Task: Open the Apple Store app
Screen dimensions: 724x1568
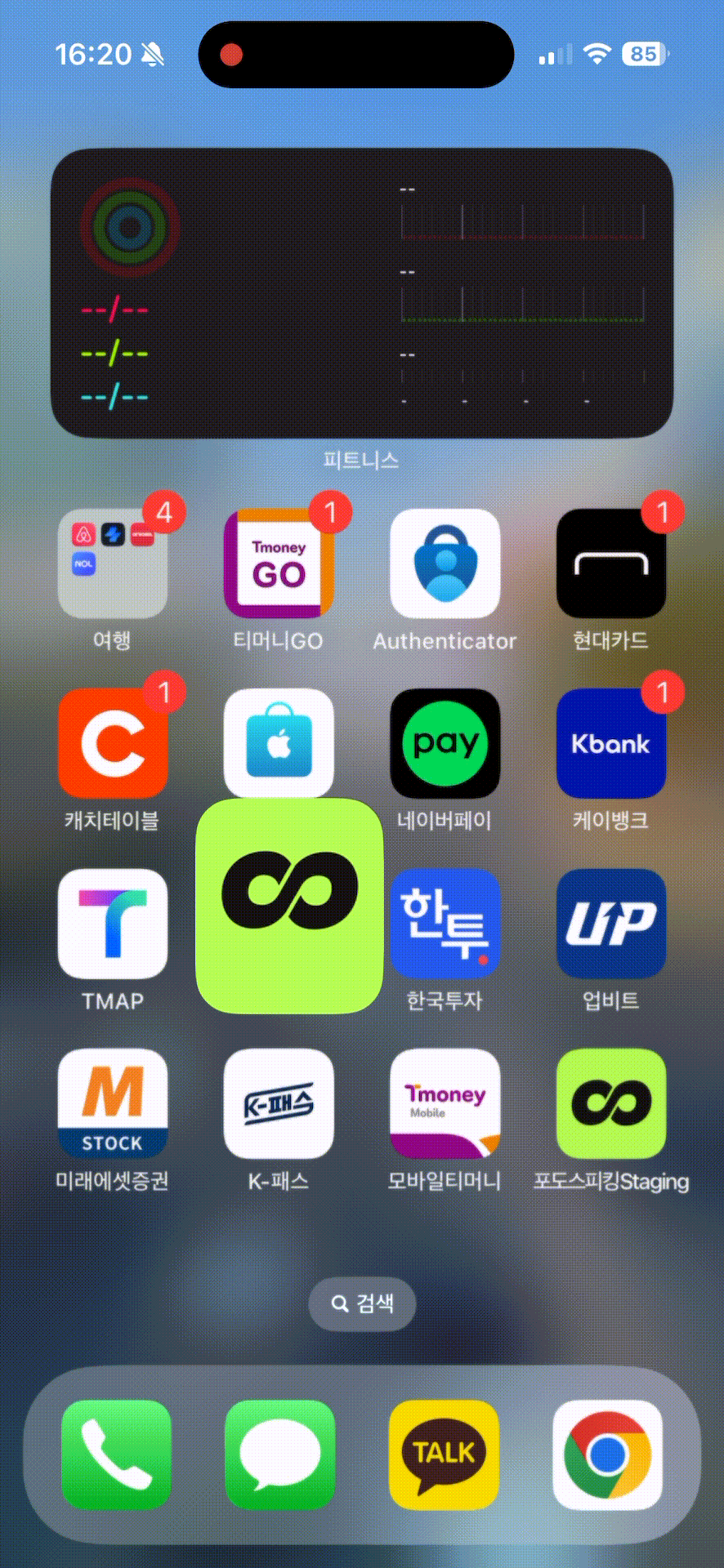Action: tap(278, 739)
